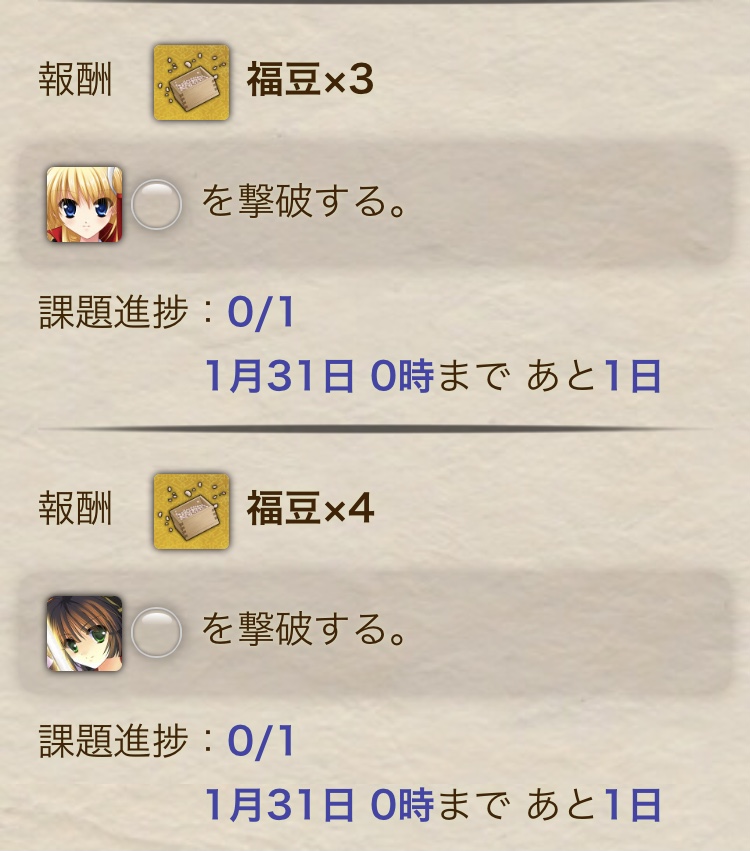Tap the 福豆×3 reward item icon

(x=191, y=83)
